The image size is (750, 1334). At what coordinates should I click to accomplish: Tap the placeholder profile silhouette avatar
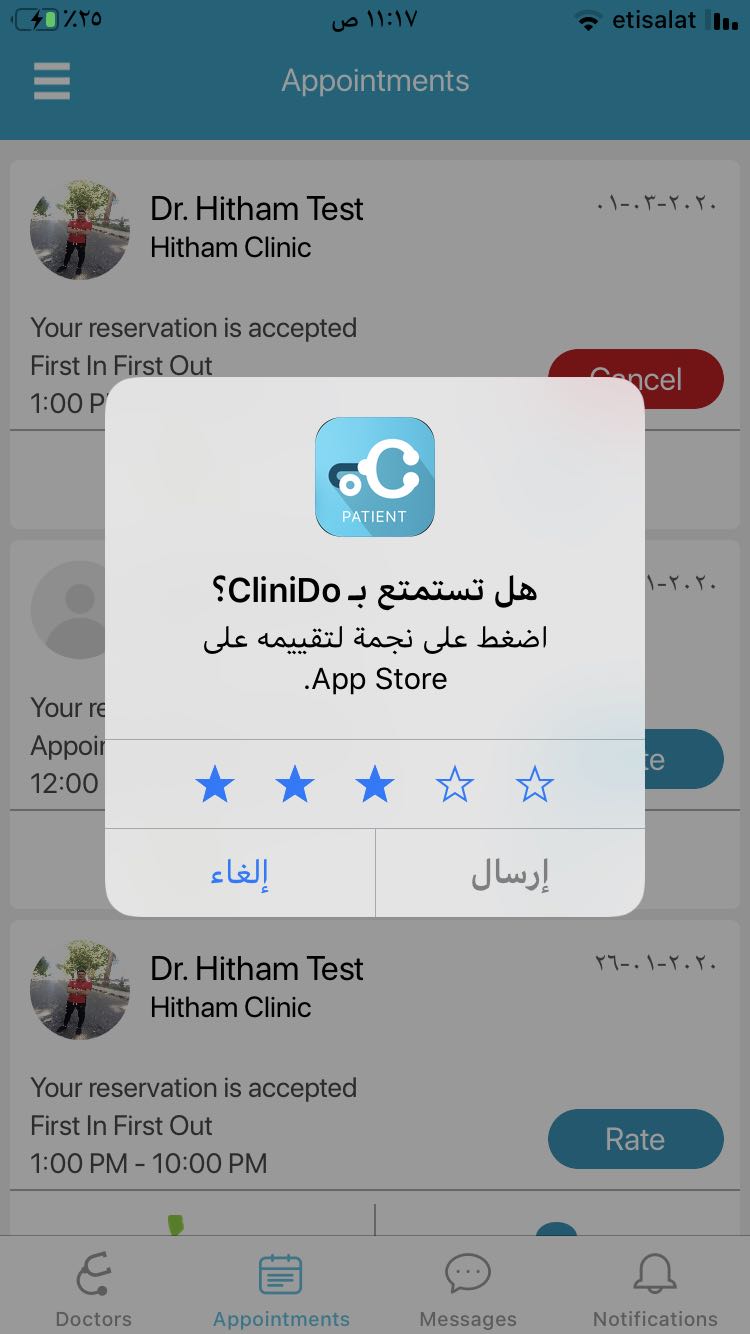tap(79, 610)
